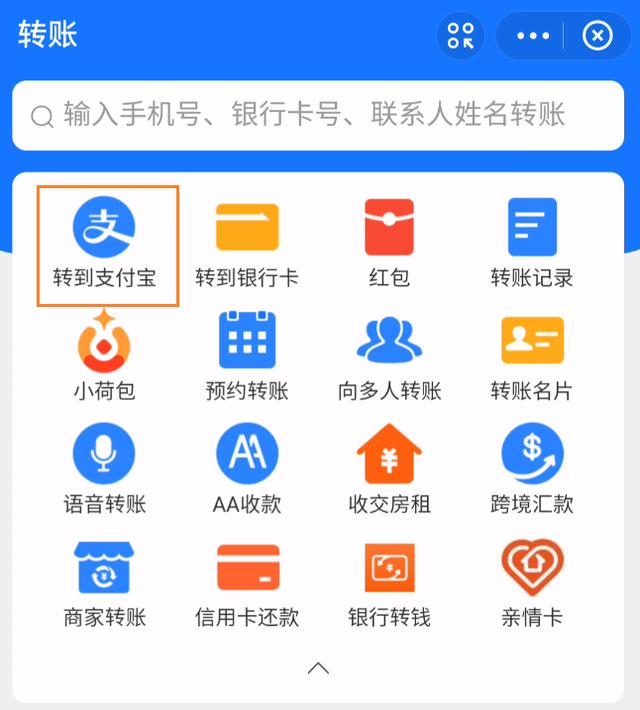Viewport: 640px width, 710px height.
Task: Start 语音转账
Action: [106, 470]
